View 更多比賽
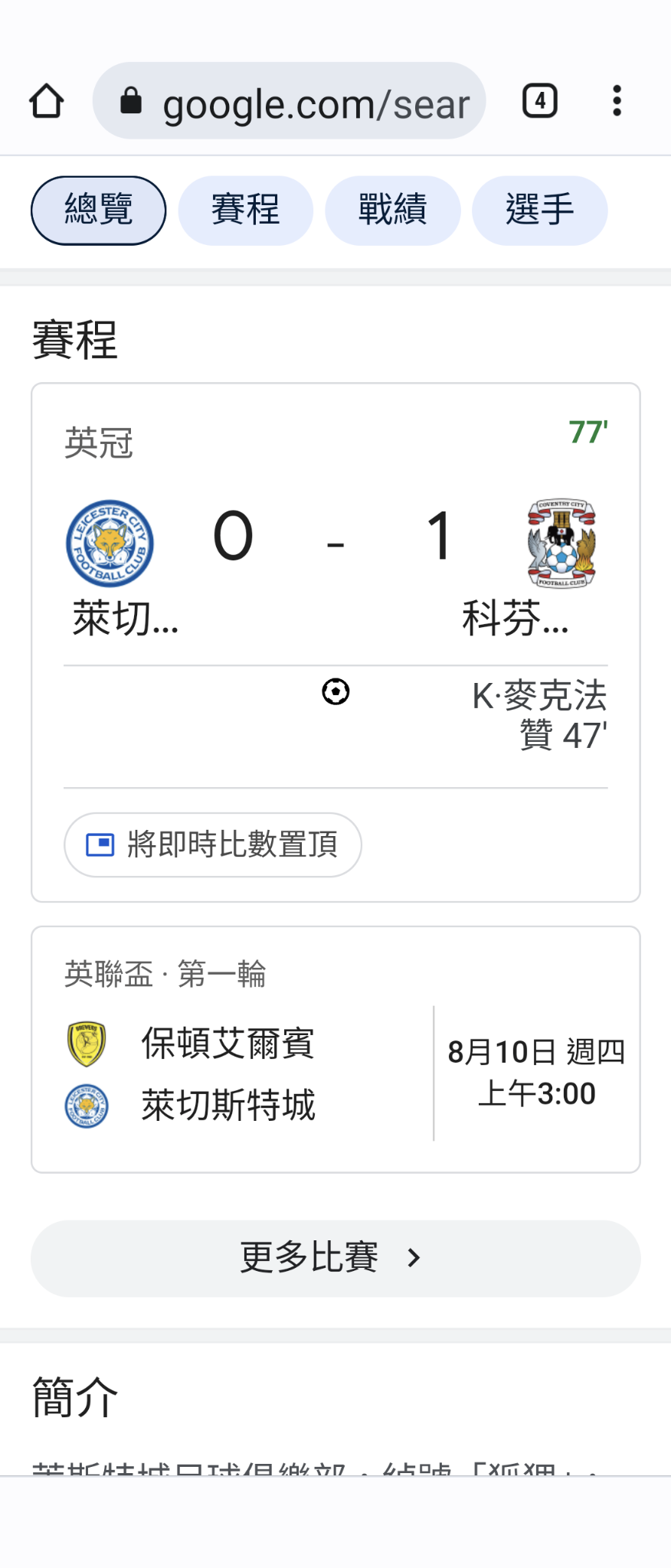Image resolution: width=671 pixels, height=1568 pixels. point(335,1258)
